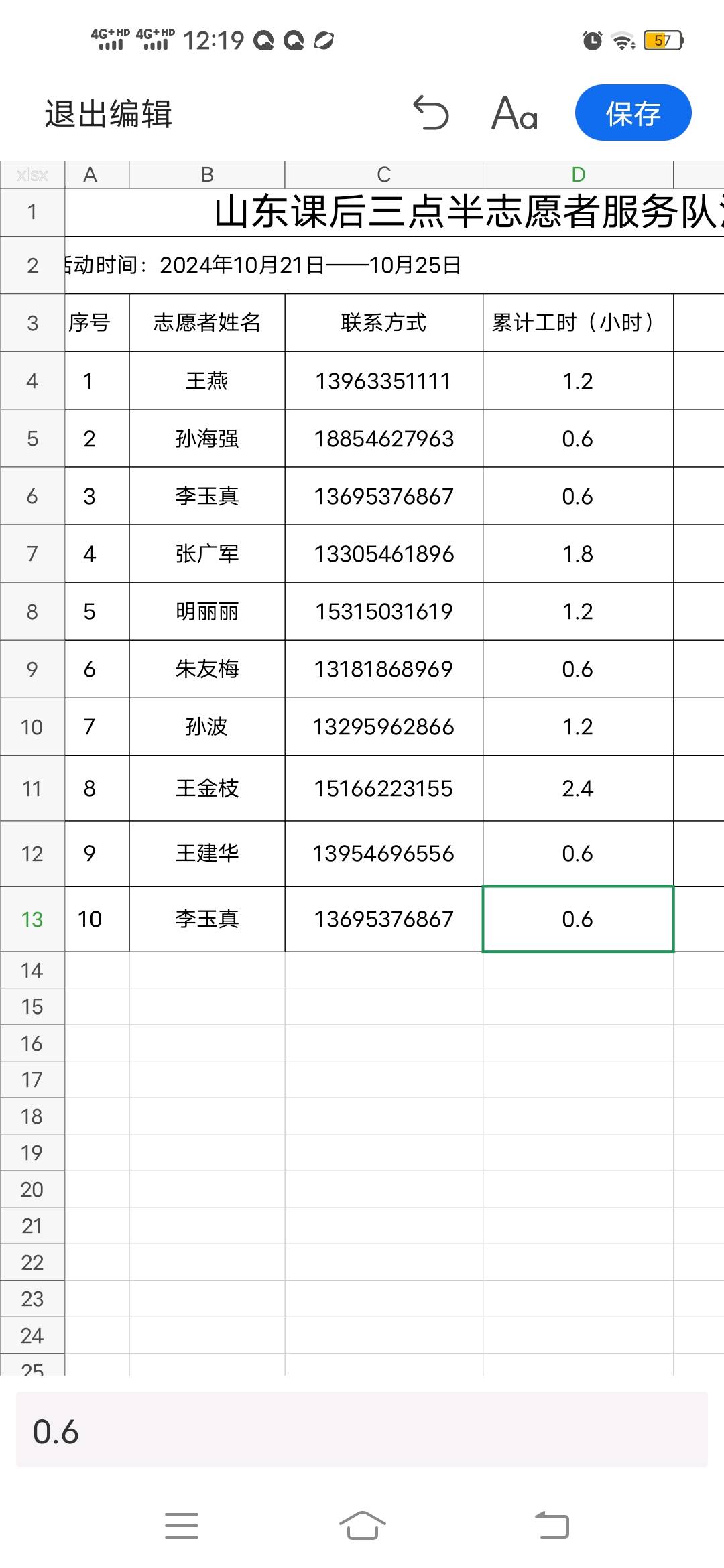Open the Aa font formatting options
Viewport: 724px width, 1568px height.
[515, 113]
